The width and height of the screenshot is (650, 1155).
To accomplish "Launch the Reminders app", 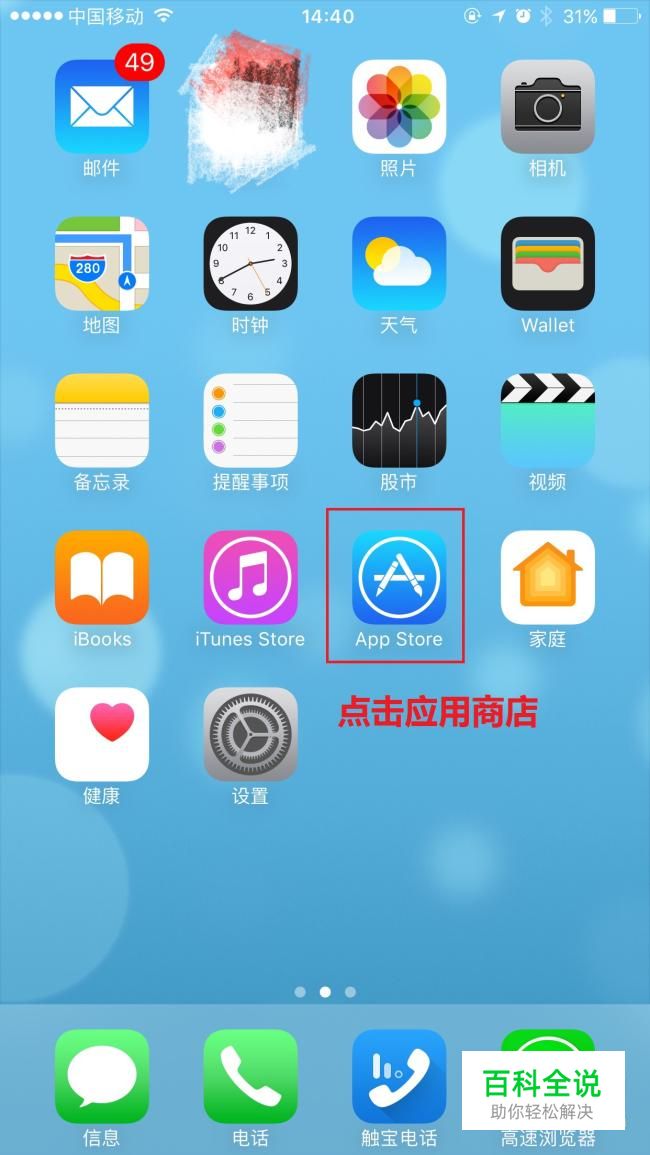I will coord(250,421).
